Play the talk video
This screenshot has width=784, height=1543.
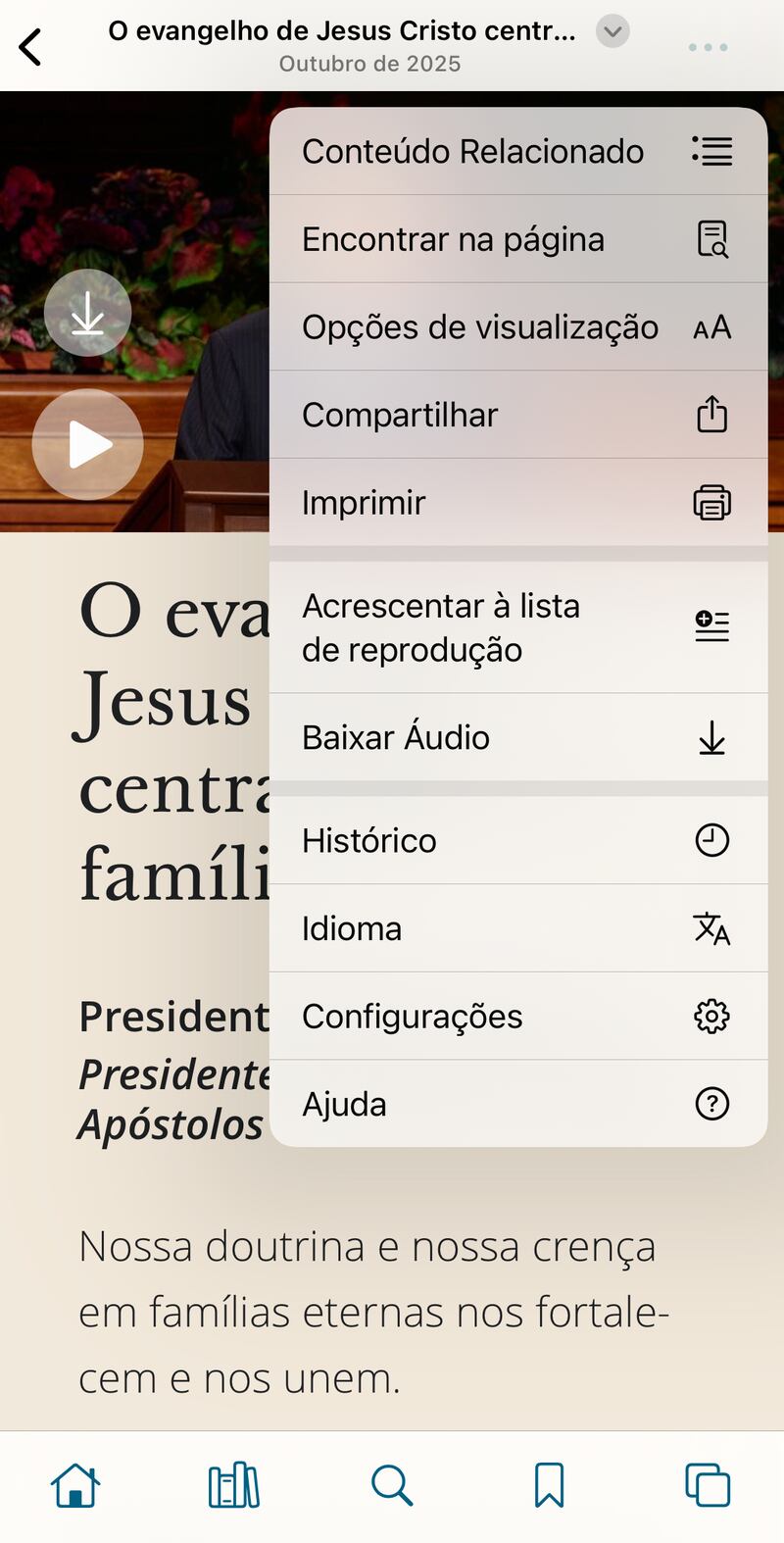88,445
